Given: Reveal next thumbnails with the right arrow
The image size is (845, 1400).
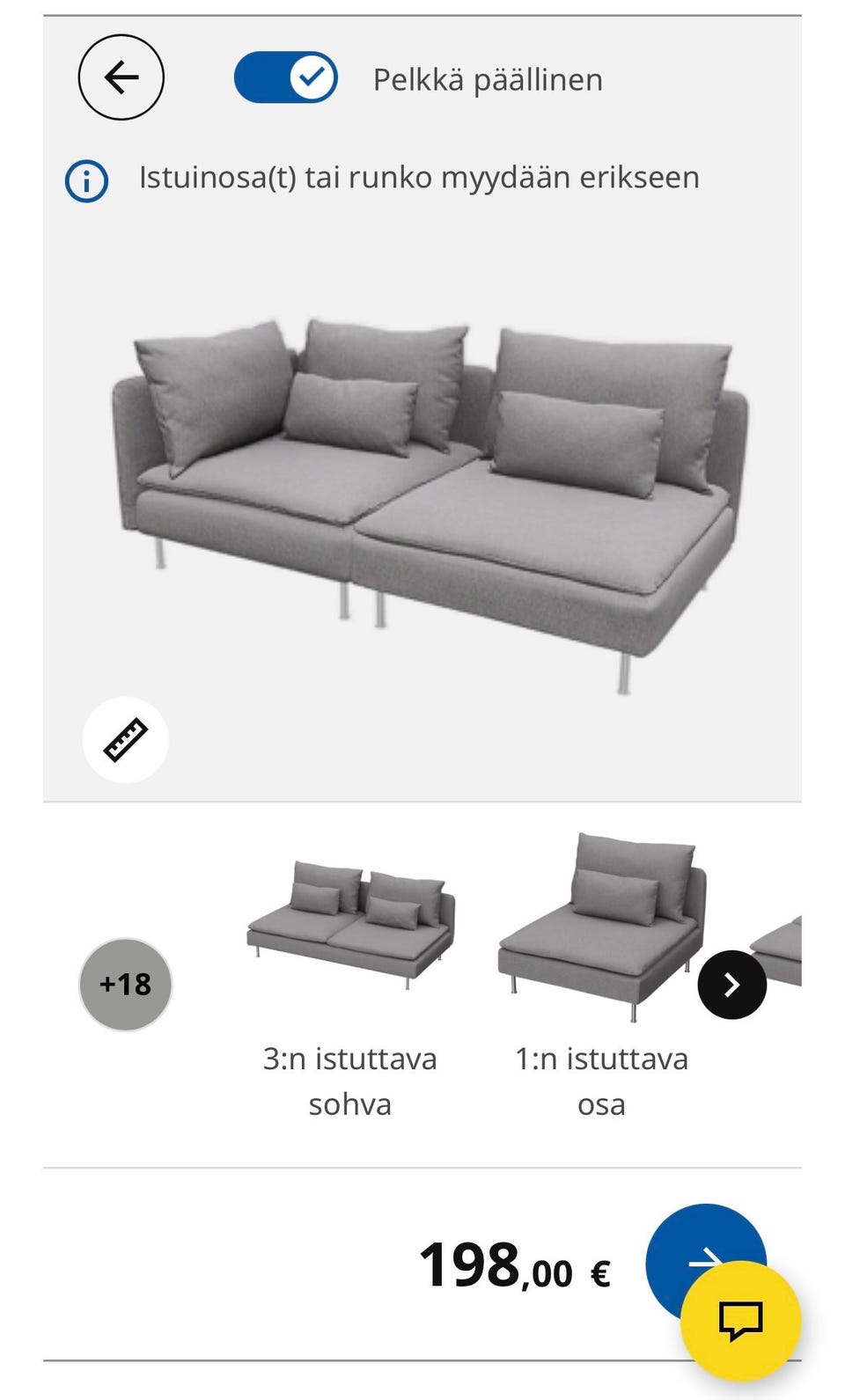Looking at the screenshot, I should (731, 986).
